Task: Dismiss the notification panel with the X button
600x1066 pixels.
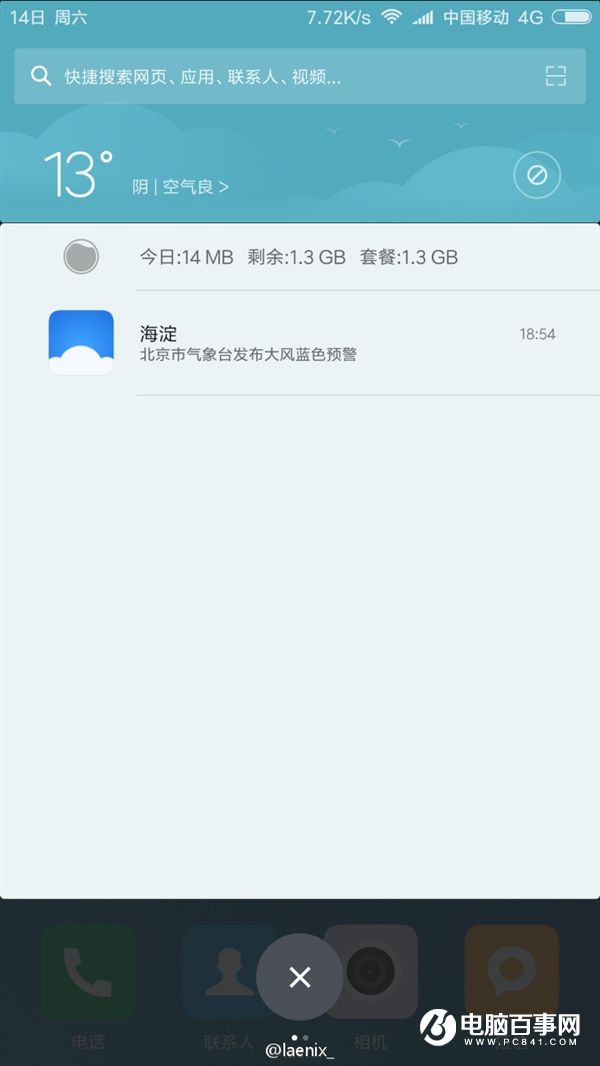Action: 300,977
